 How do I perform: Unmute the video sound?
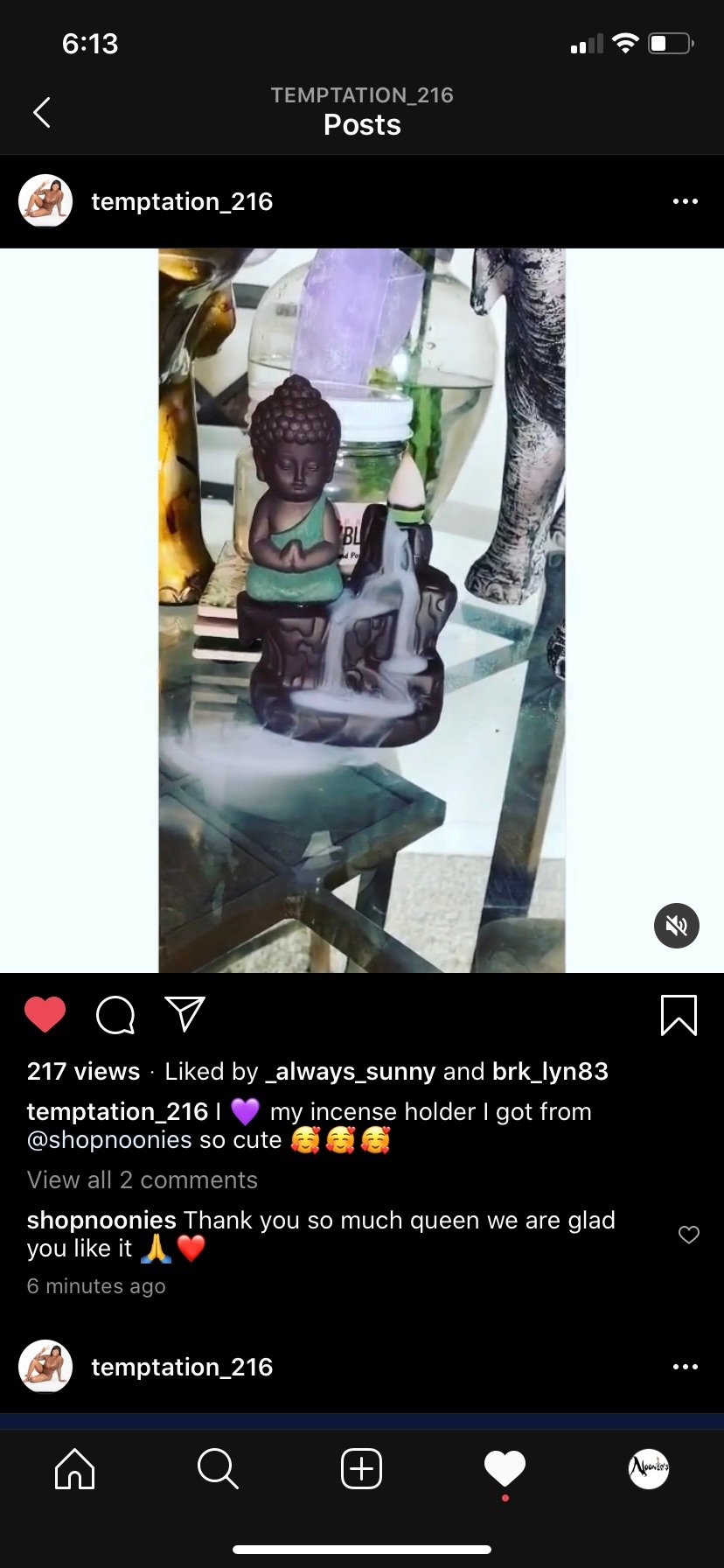[x=676, y=926]
